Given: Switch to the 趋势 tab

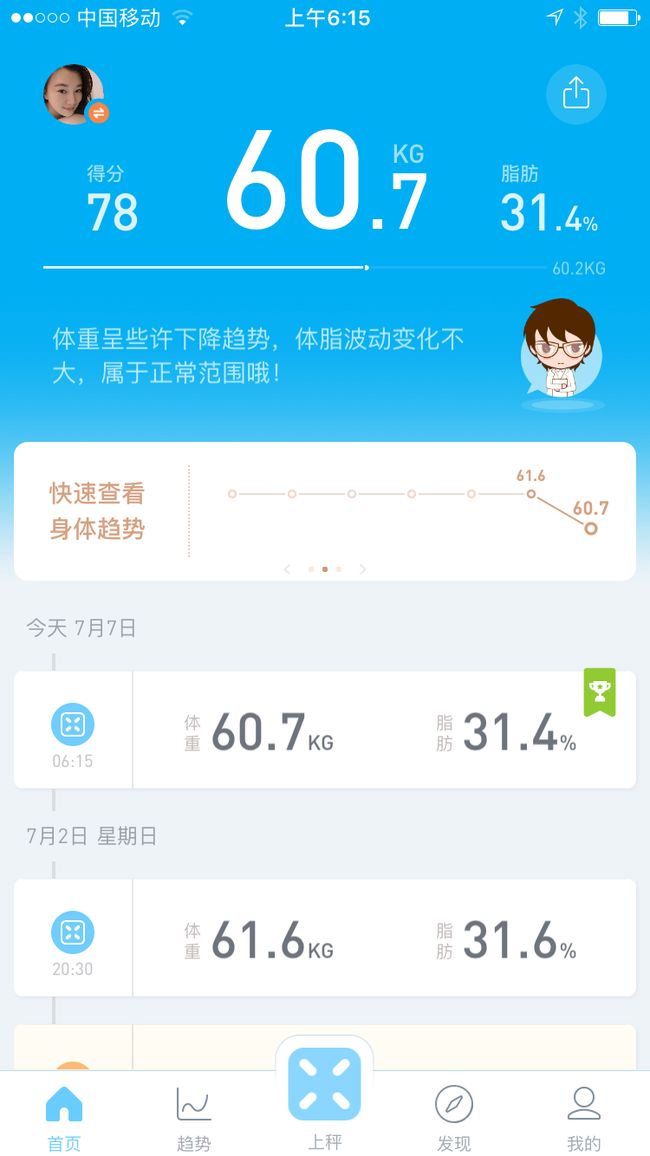Looking at the screenshot, I should pos(194,1117).
